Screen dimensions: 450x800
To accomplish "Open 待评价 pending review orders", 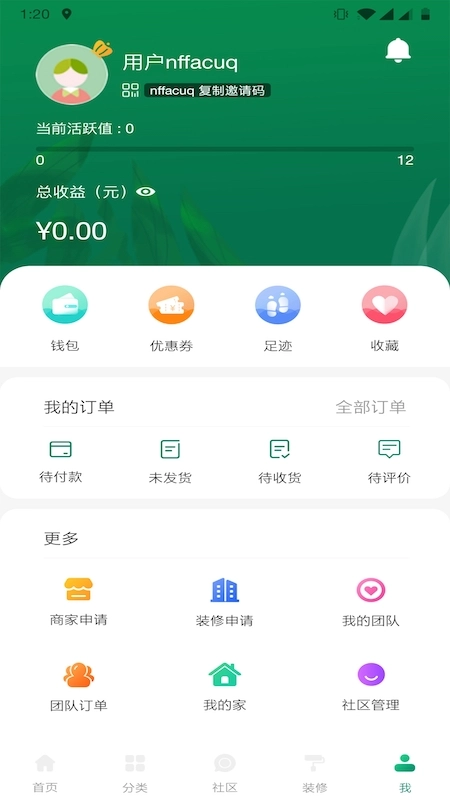I will point(389,462).
